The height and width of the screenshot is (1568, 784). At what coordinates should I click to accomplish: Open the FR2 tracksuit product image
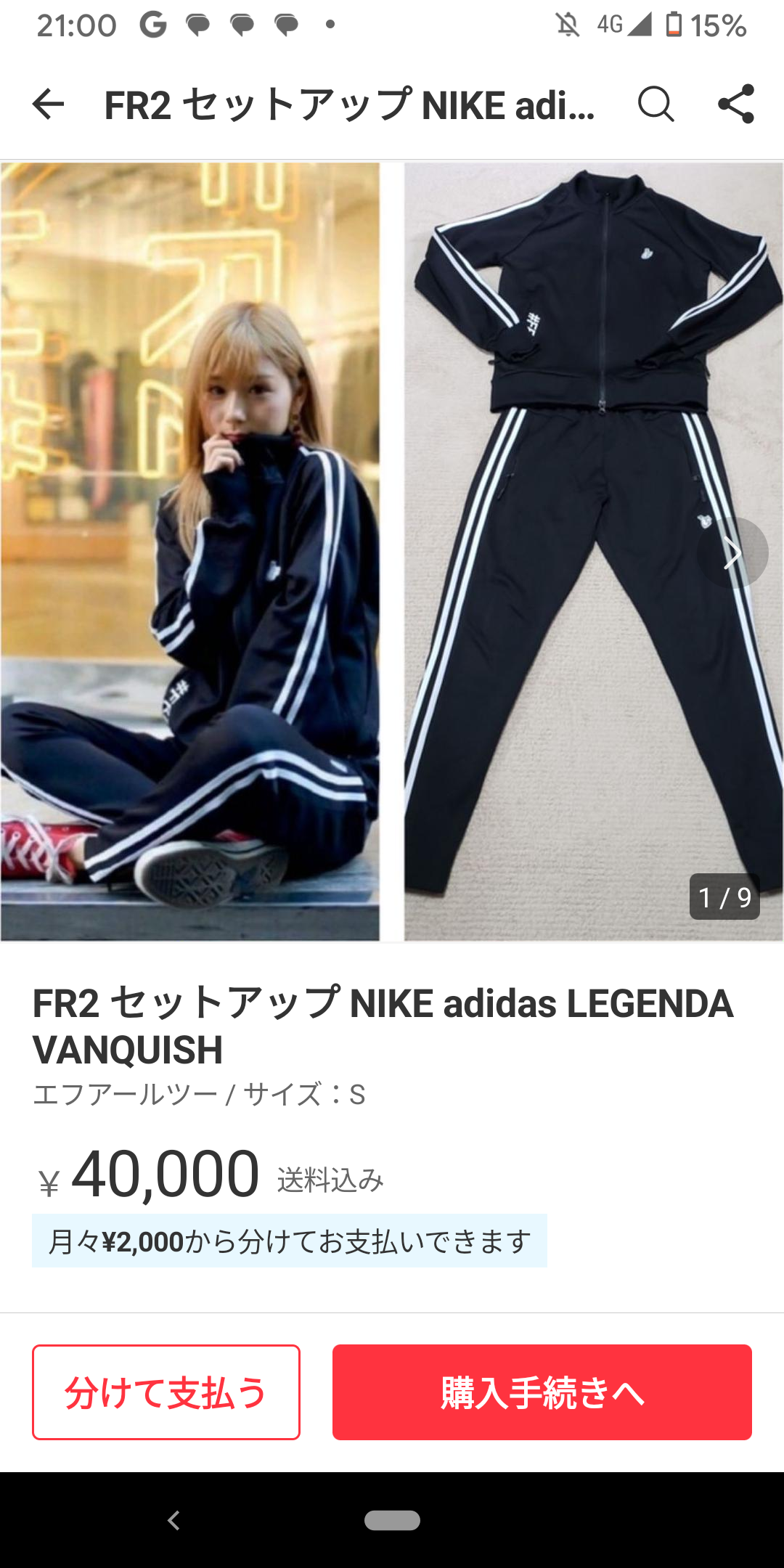tap(392, 552)
